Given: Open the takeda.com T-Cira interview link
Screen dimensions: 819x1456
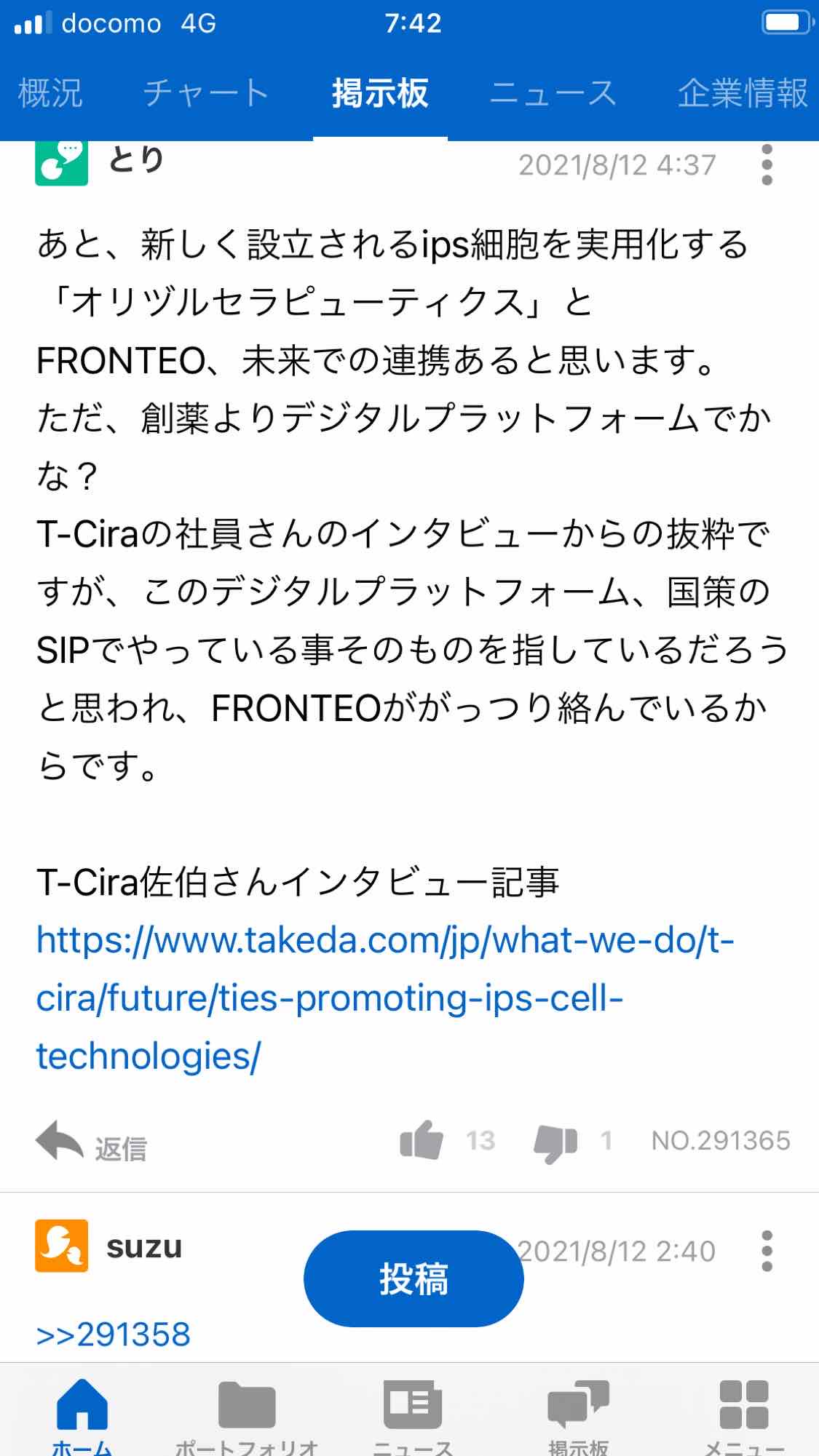Looking at the screenshot, I should 384,998.
